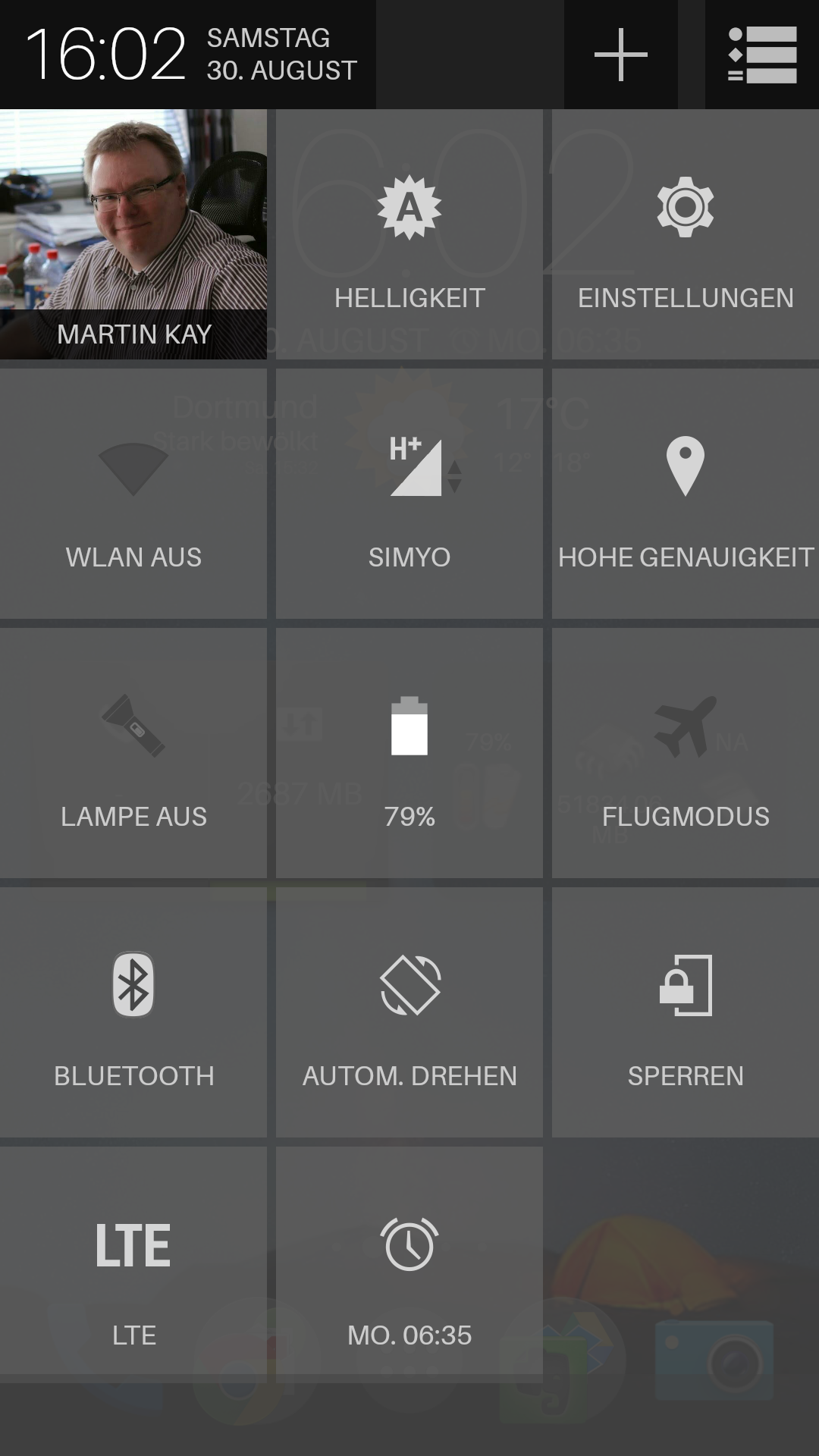
Task: Toggle Bluetooth
Action: pos(133,1012)
